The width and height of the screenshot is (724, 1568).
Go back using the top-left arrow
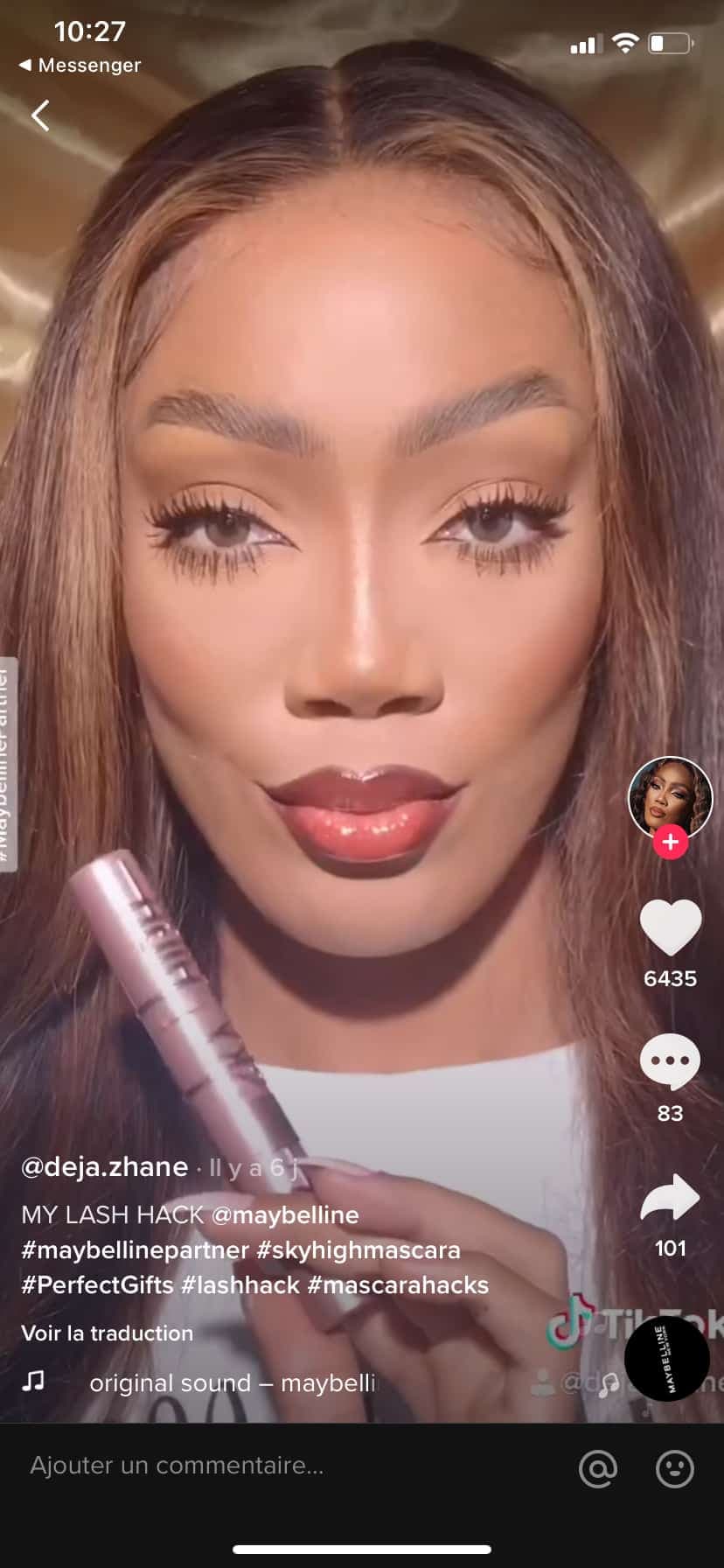pos(40,115)
